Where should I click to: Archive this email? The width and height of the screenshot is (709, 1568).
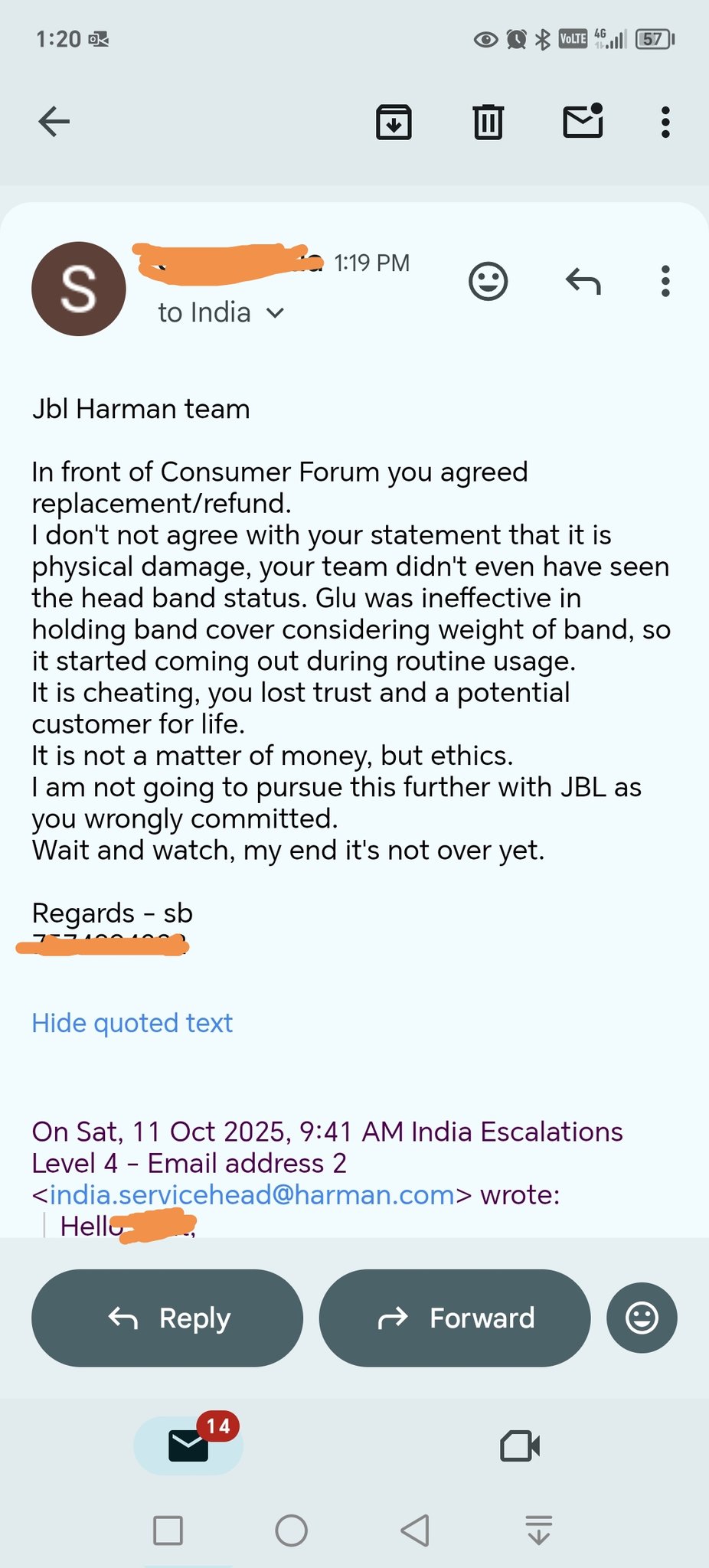tap(394, 122)
